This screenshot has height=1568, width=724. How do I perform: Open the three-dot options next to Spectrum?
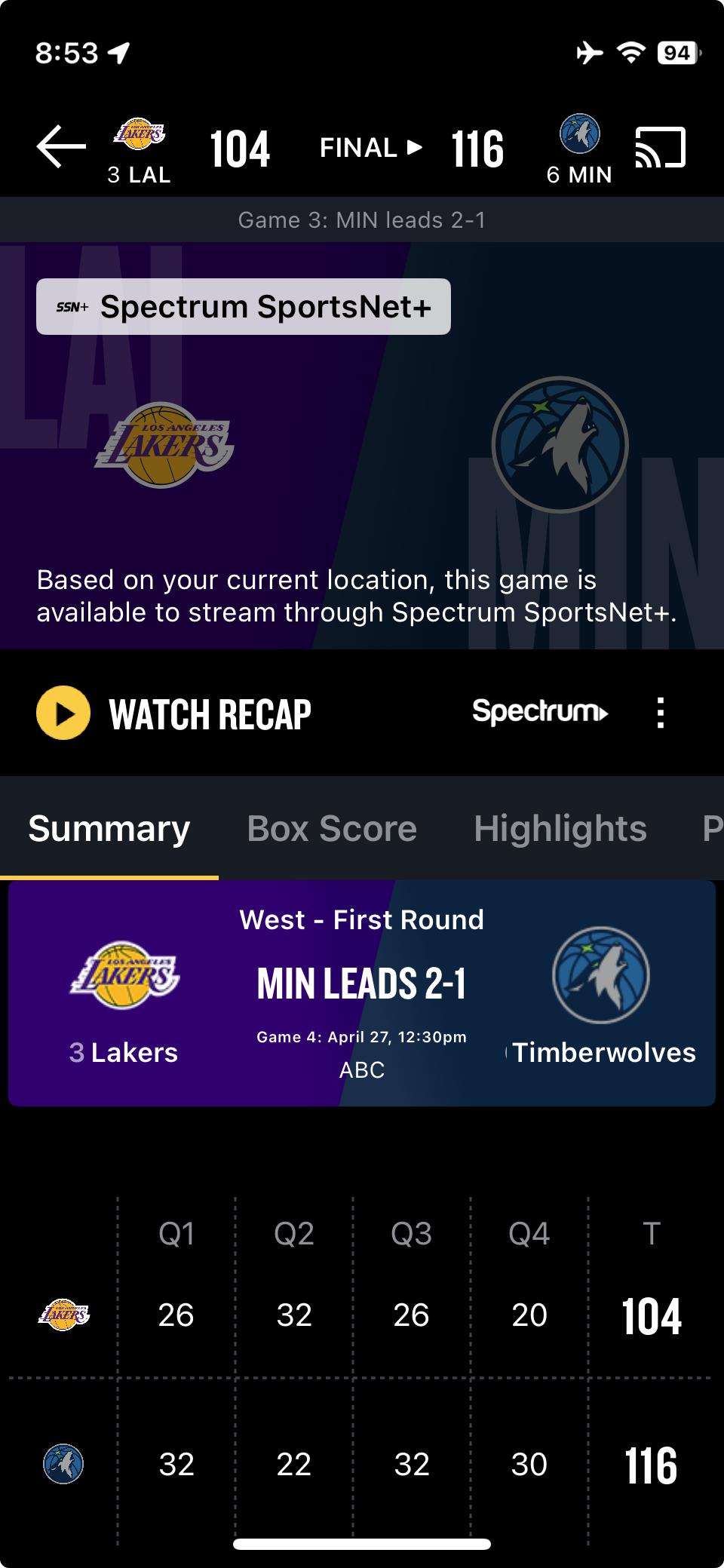tap(661, 713)
